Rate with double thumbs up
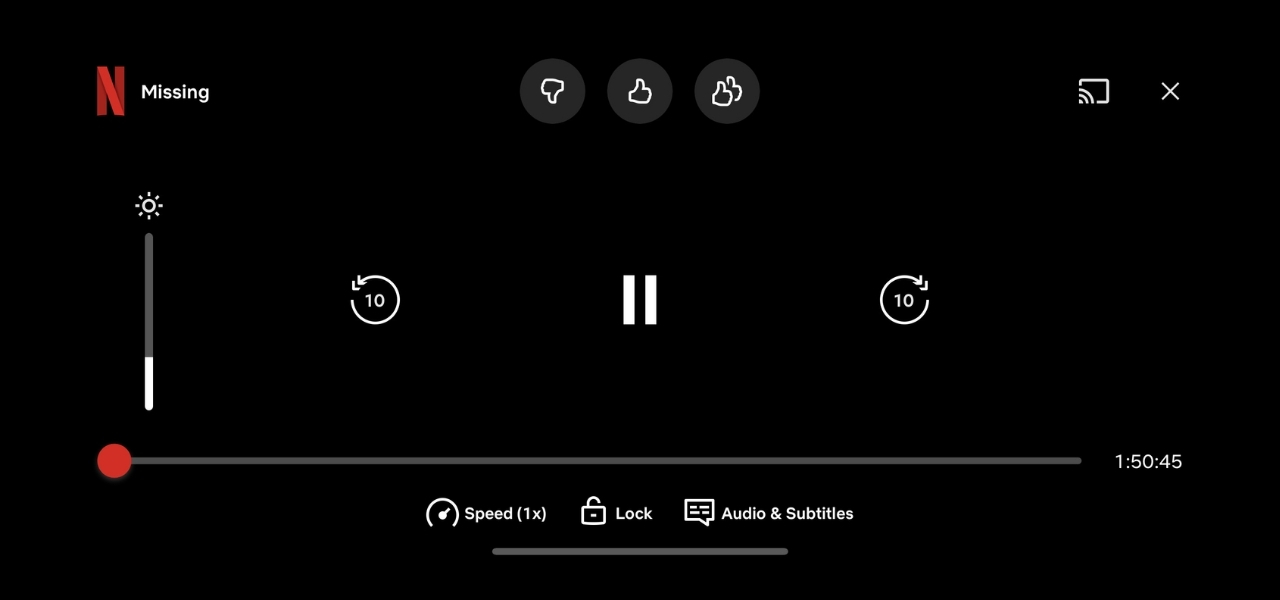Screen dimensions: 1280x600 coord(727,92)
